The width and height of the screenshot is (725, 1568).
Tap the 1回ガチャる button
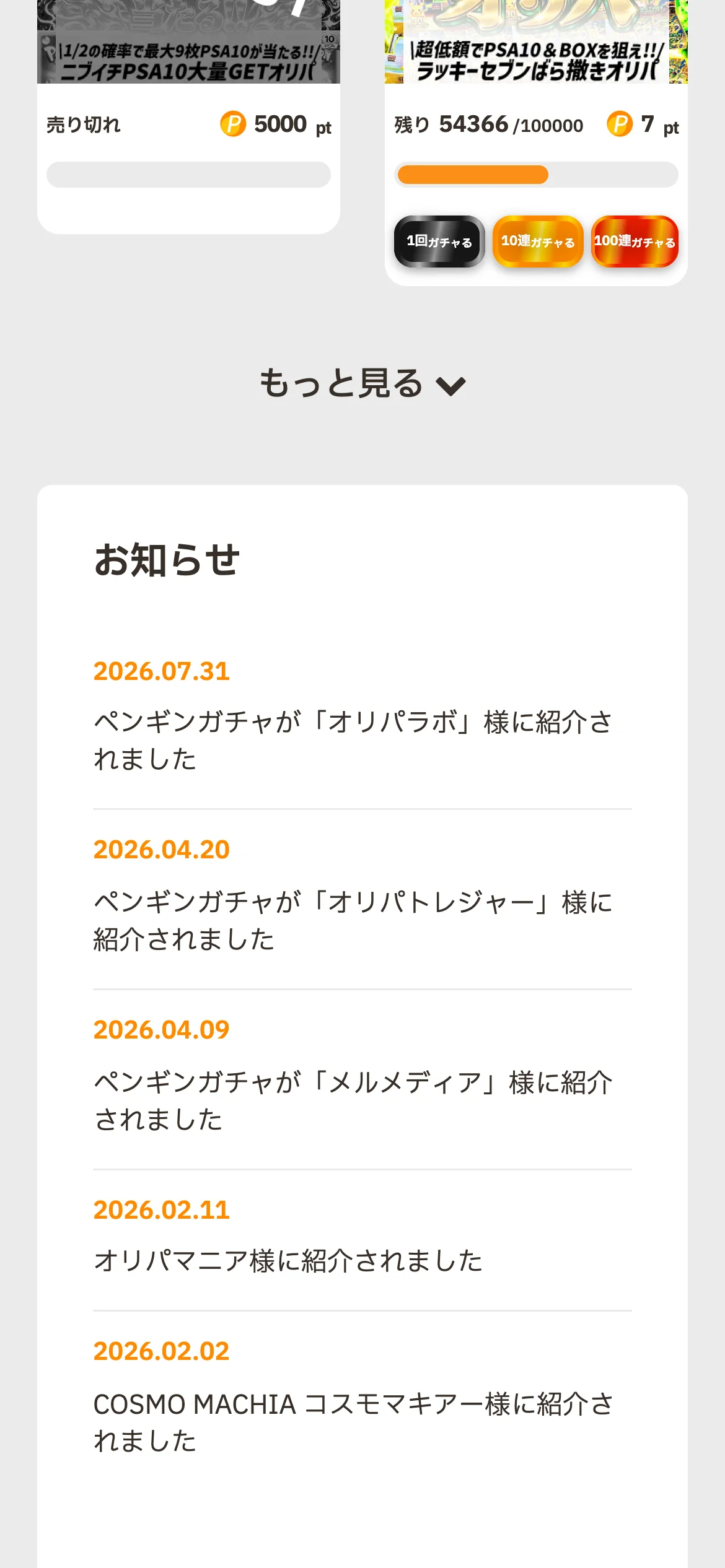click(439, 242)
